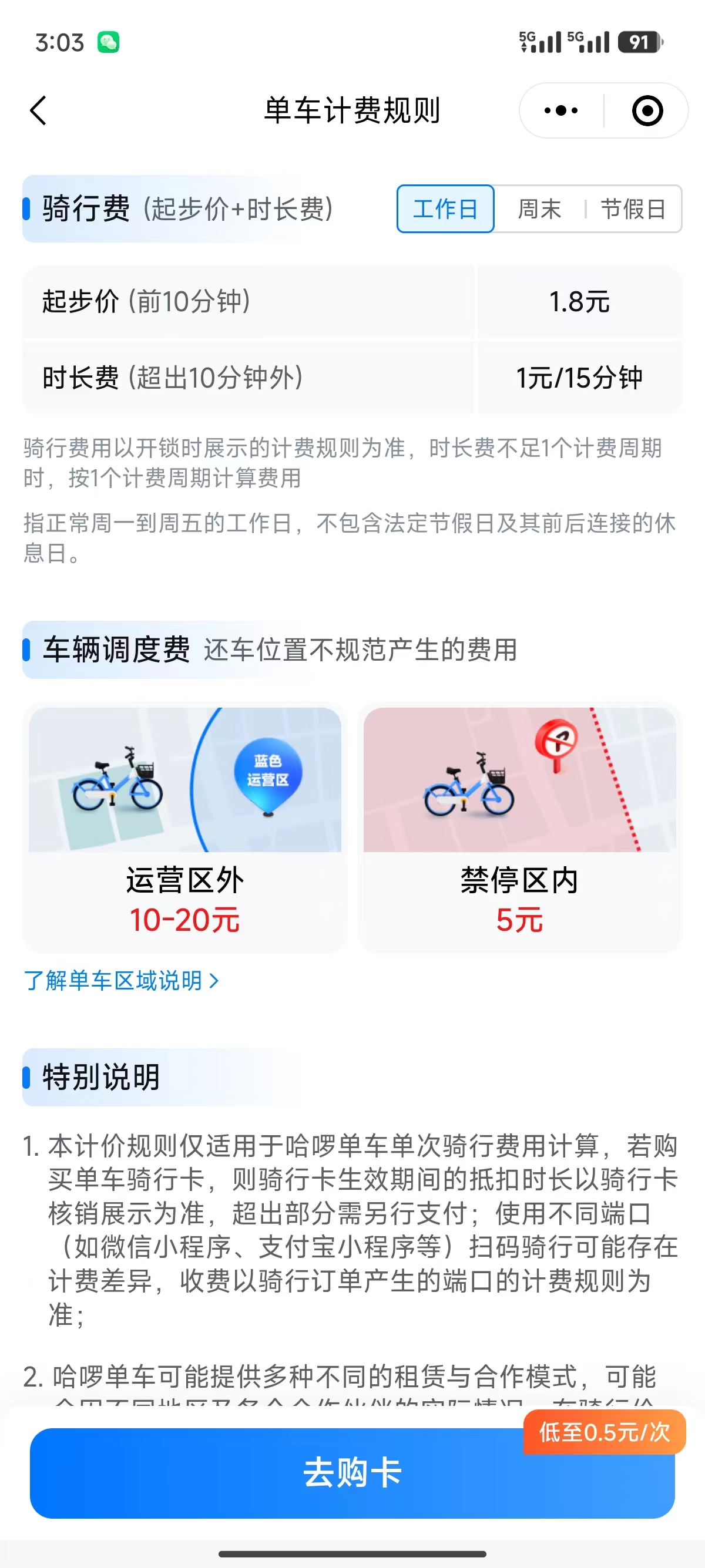This screenshot has height=1568, width=705.
Task: Tap the WeChat notification icon in status bar
Action: tap(110, 41)
